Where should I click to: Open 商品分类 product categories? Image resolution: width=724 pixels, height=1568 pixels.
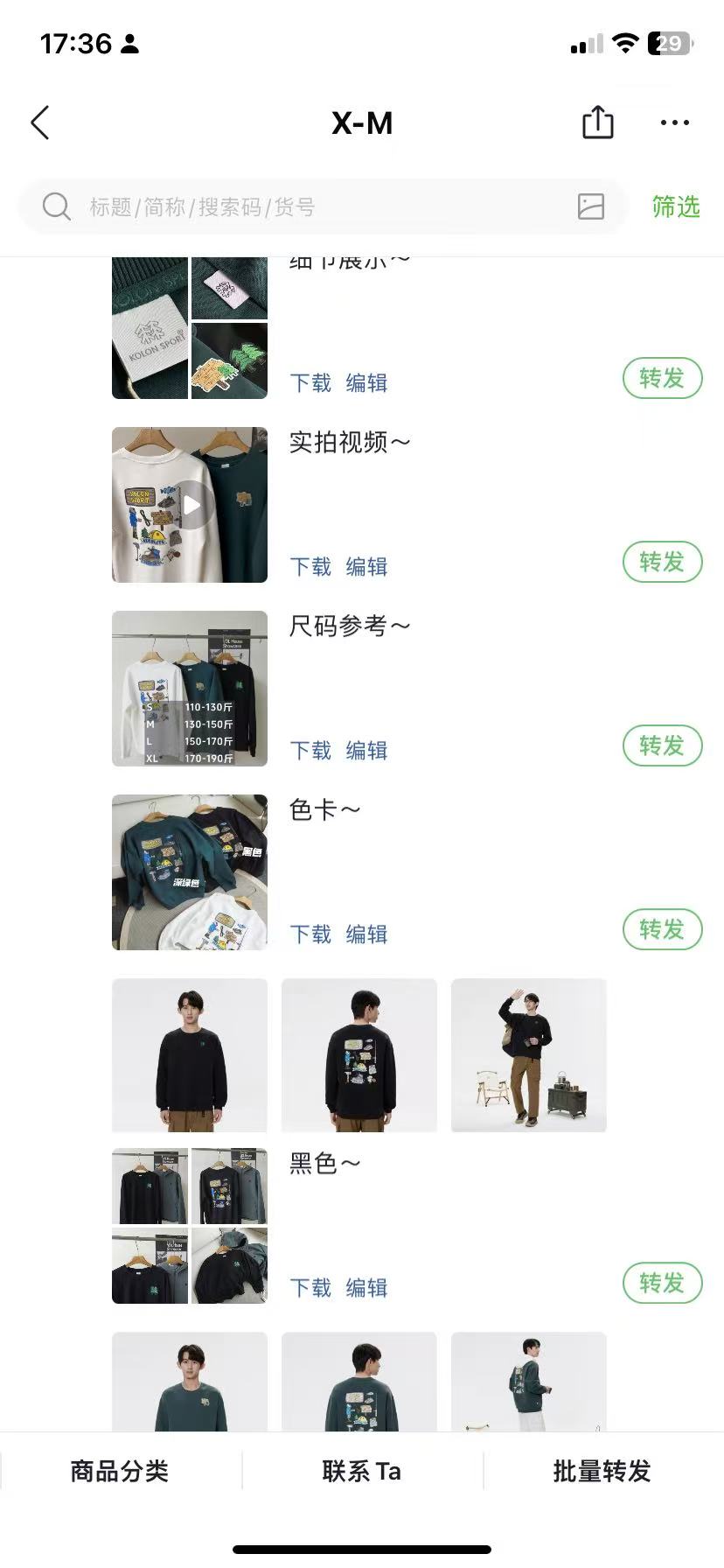(120, 1472)
